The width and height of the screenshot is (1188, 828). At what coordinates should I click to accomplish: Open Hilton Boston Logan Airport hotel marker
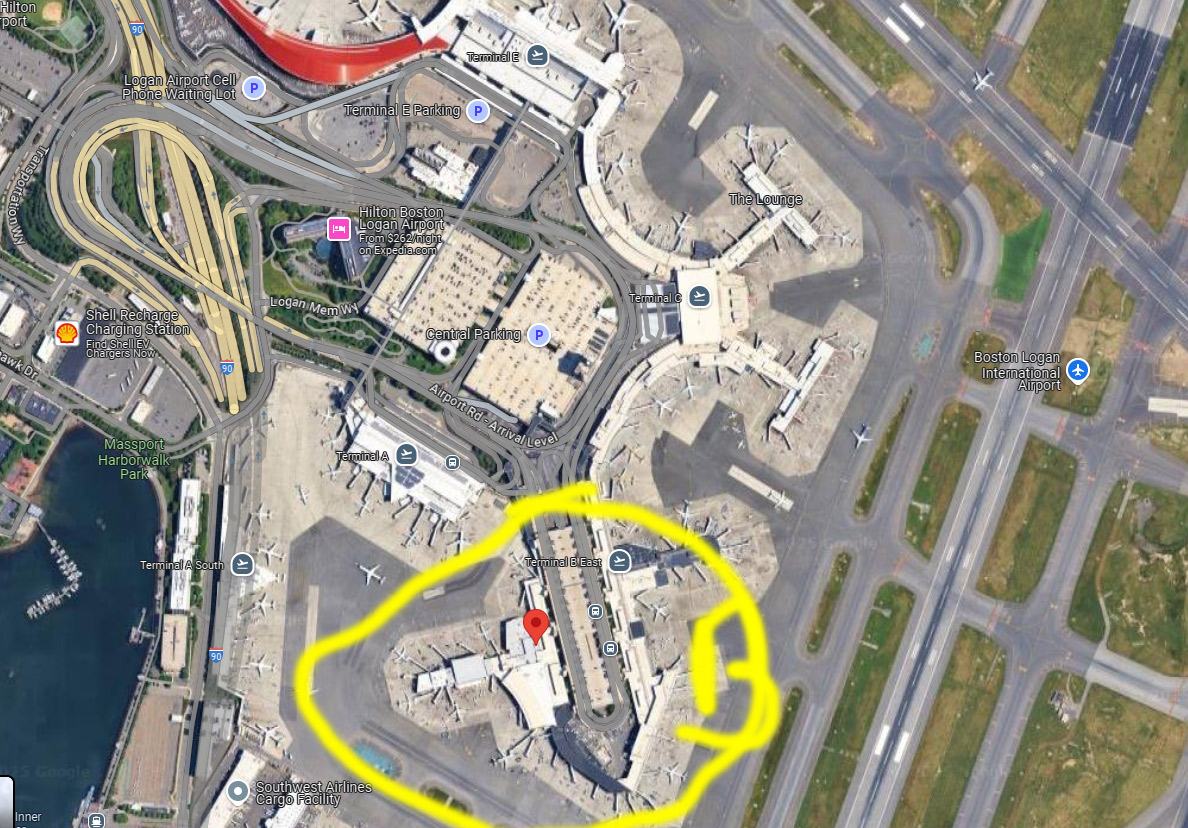pos(339,229)
